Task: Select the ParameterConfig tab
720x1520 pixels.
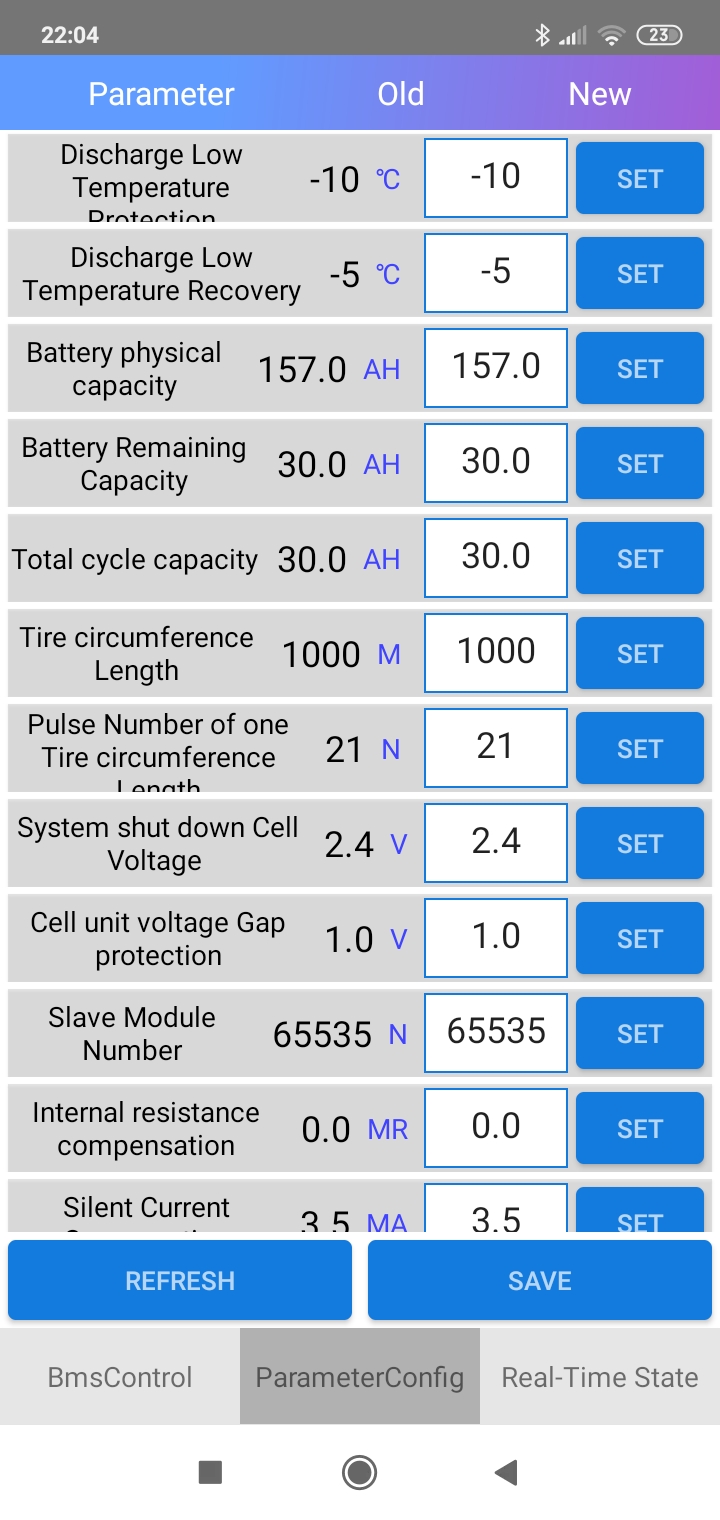Action: [360, 1376]
